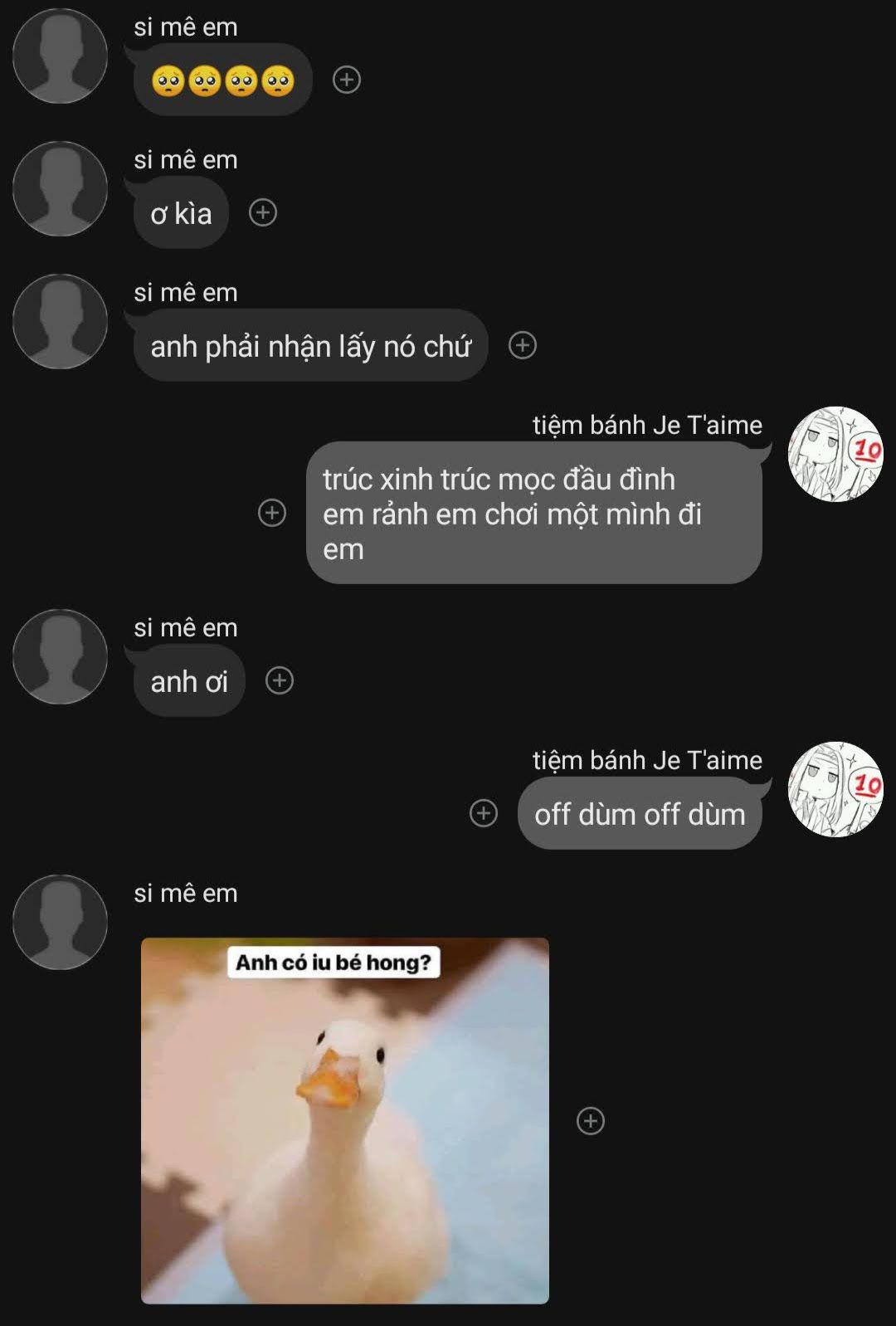
Task: Add reaction to the pleading emojis message
Action: point(346,80)
